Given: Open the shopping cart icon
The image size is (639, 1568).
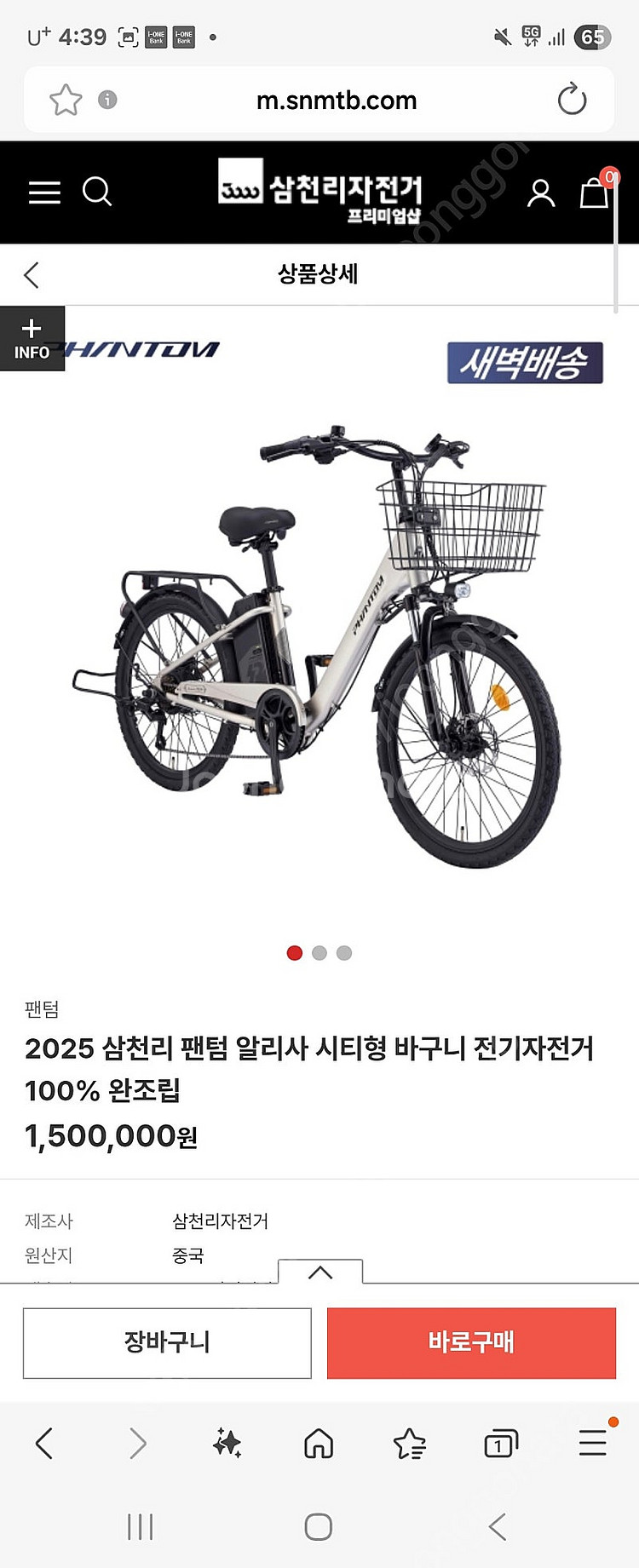Looking at the screenshot, I should click(595, 192).
